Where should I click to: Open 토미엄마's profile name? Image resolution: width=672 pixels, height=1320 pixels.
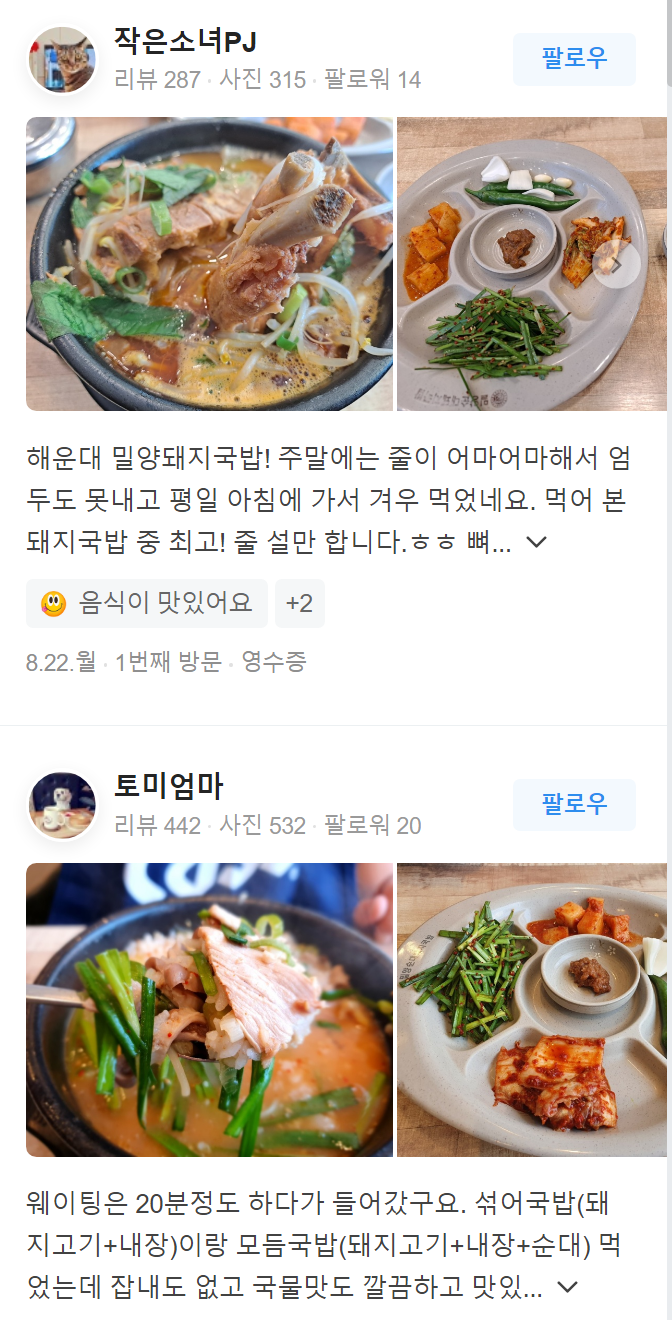point(169,787)
